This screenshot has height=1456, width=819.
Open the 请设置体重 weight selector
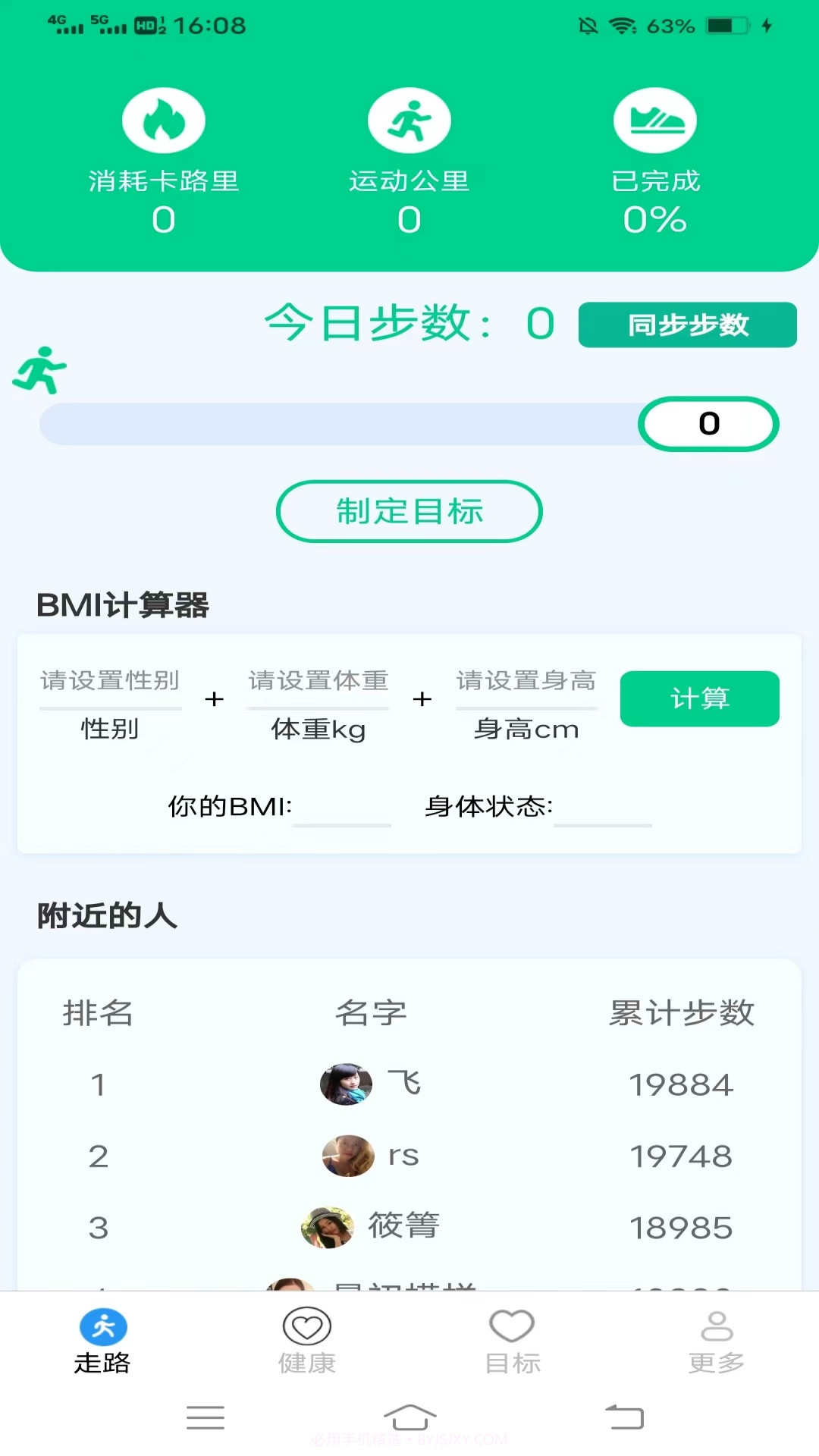[x=317, y=682]
